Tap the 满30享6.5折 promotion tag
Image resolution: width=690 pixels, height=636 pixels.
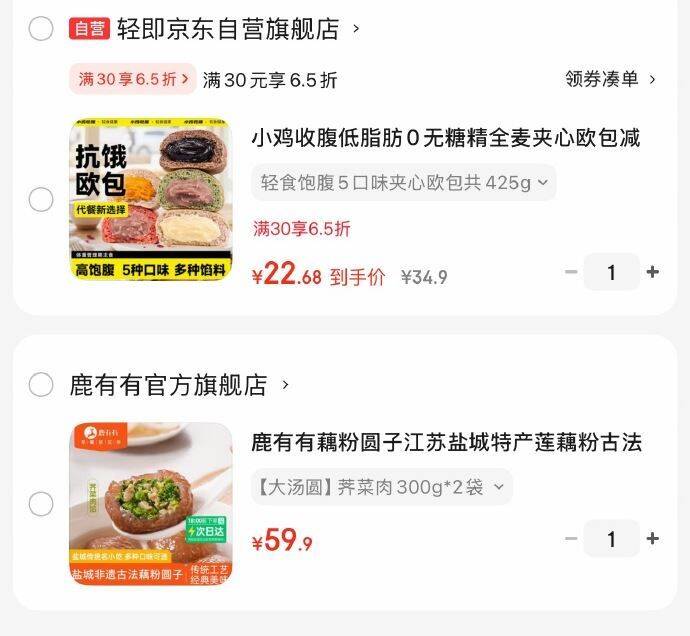pyautogui.click(x=133, y=79)
